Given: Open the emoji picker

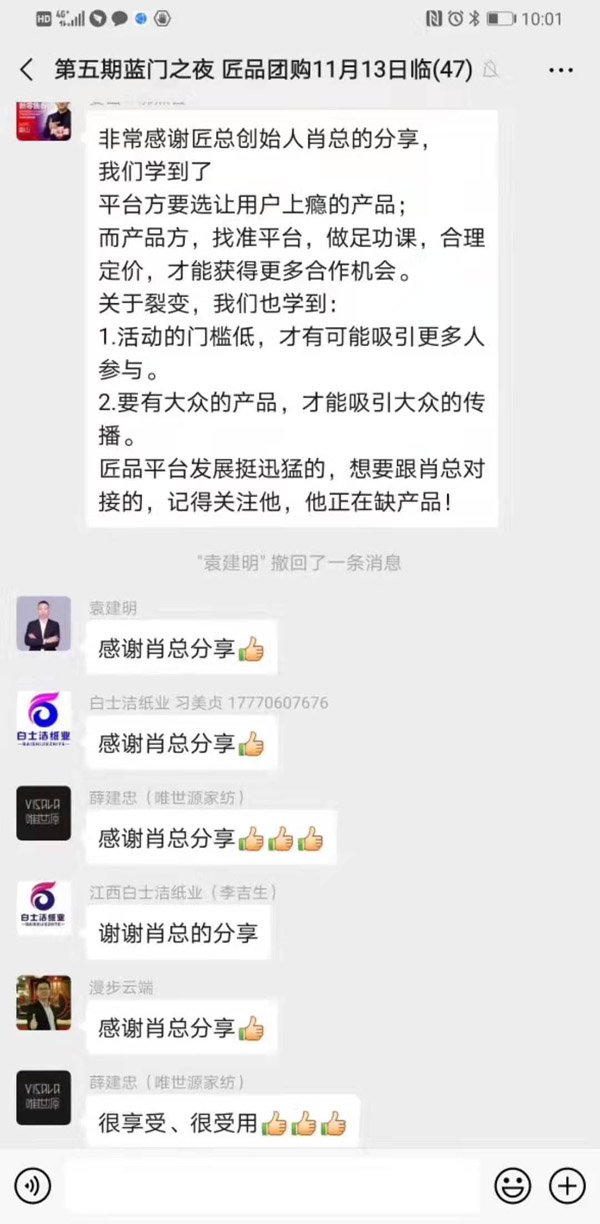Looking at the screenshot, I should click(513, 1187).
